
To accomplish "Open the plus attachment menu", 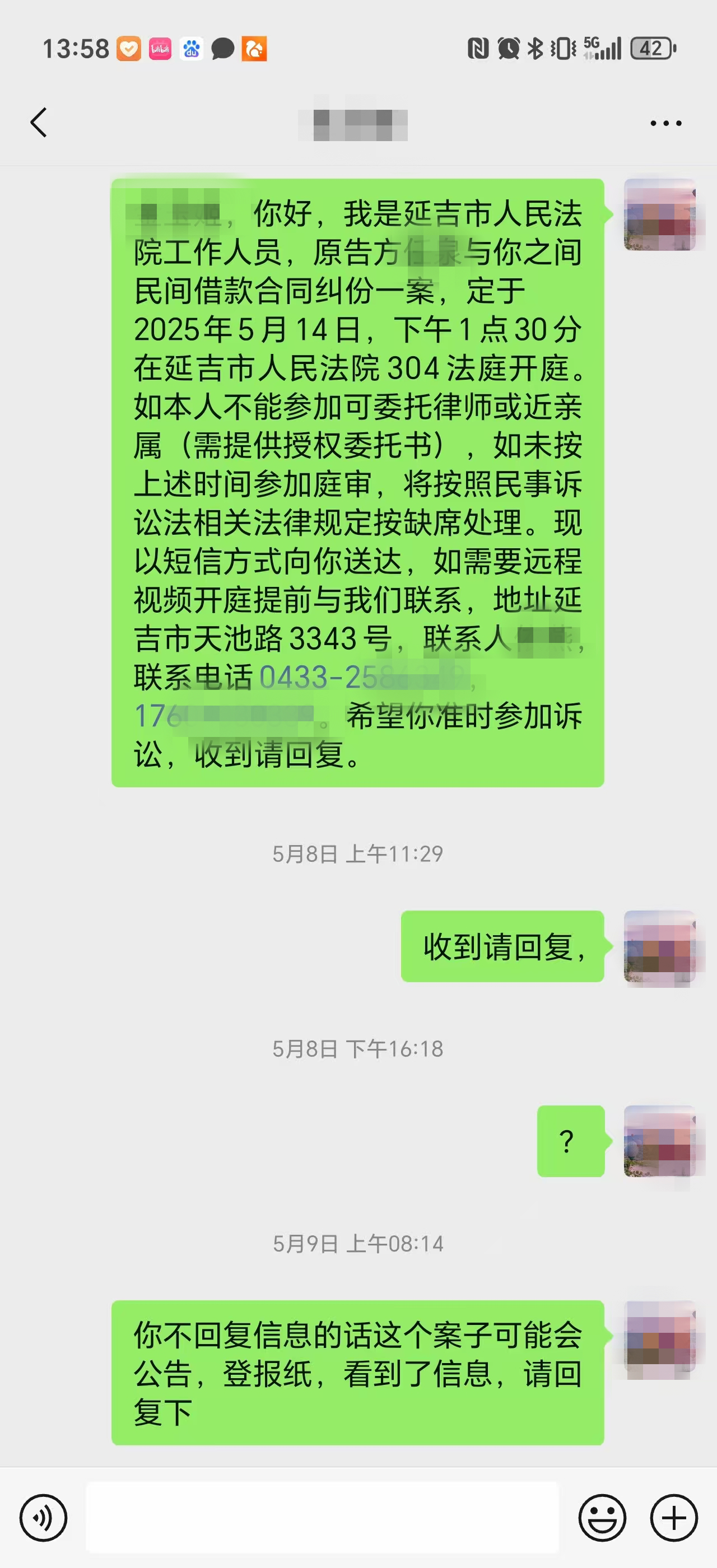I will [x=674, y=1518].
